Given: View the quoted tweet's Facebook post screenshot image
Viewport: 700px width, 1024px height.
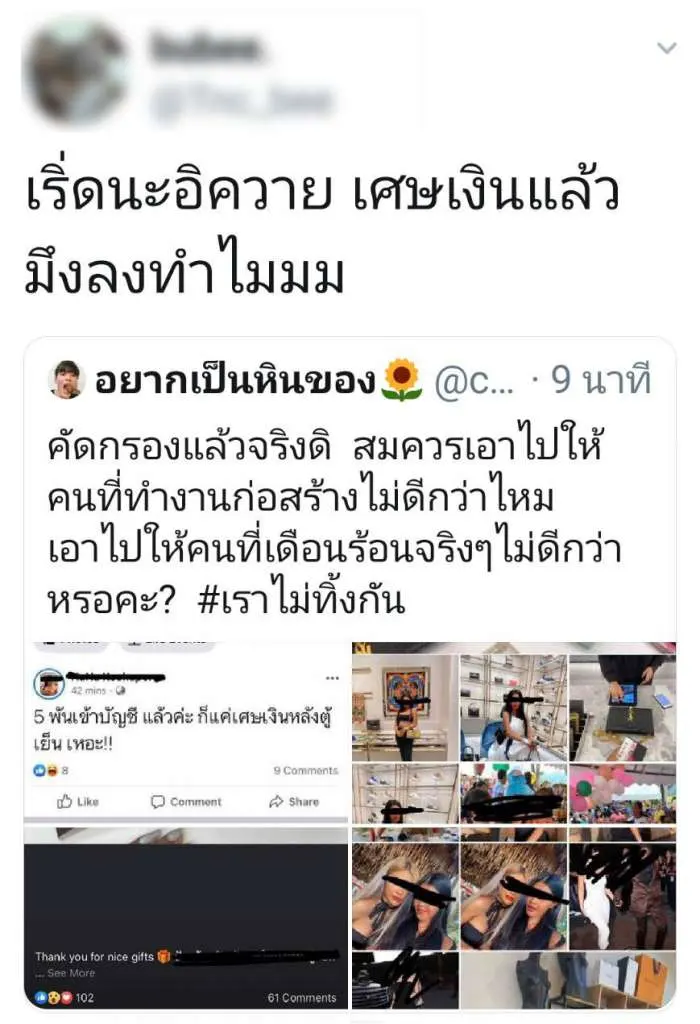Looking at the screenshot, I should pyautogui.click(x=187, y=825).
